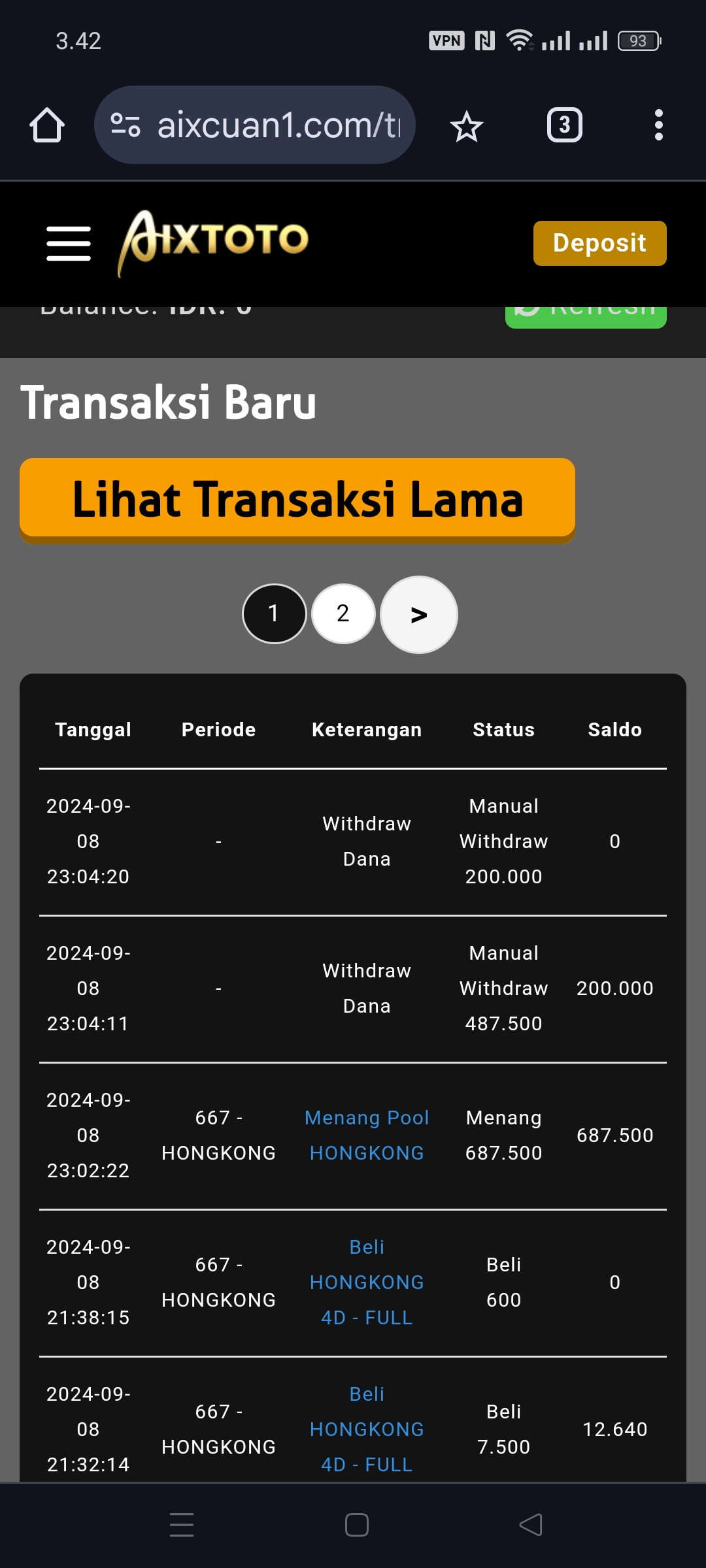Open the Menang Pool HONGKONG link
This screenshot has width=706, height=1568.
pos(367,1135)
